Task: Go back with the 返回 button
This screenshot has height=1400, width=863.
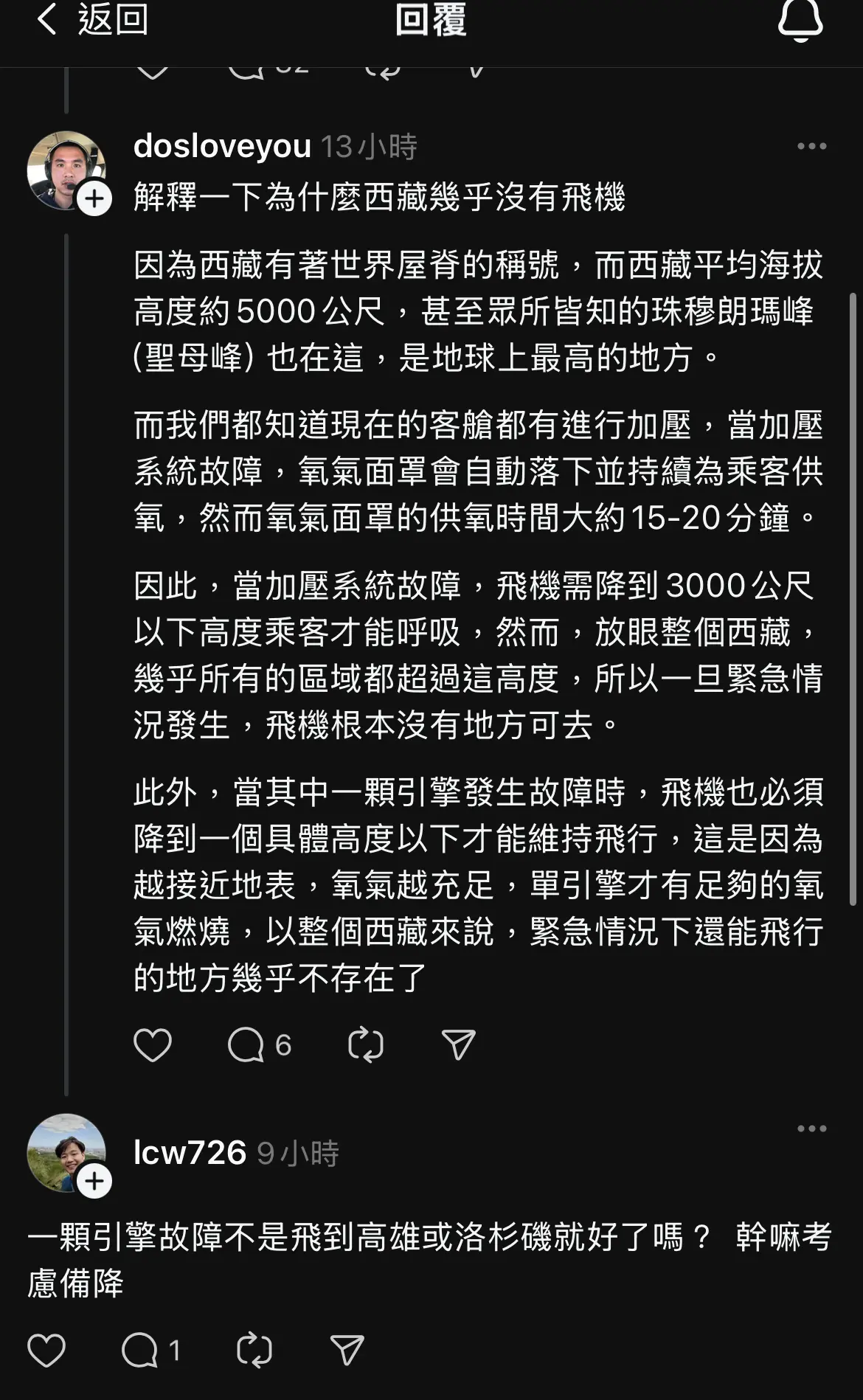Action: click(92, 20)
